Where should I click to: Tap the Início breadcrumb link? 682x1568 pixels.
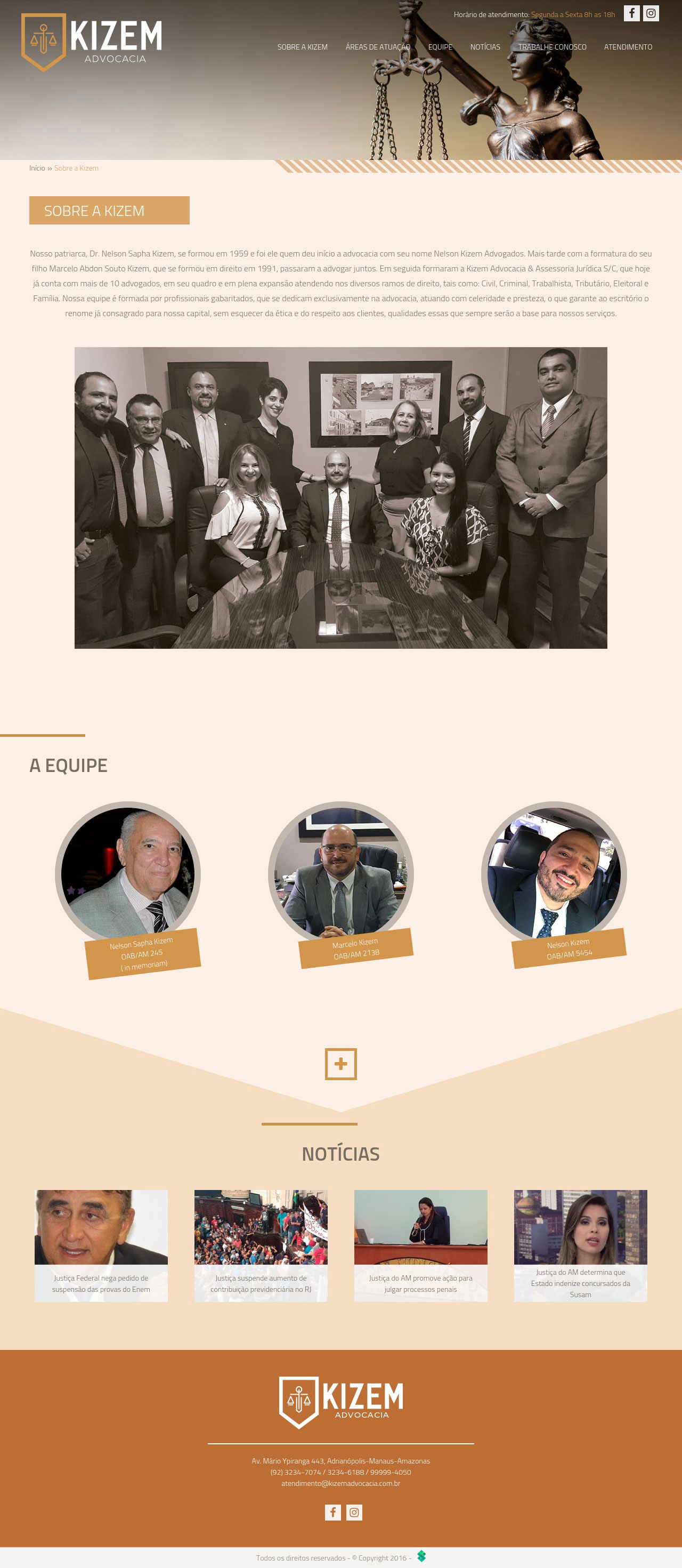pyautogui.click(x=37, y=168)
